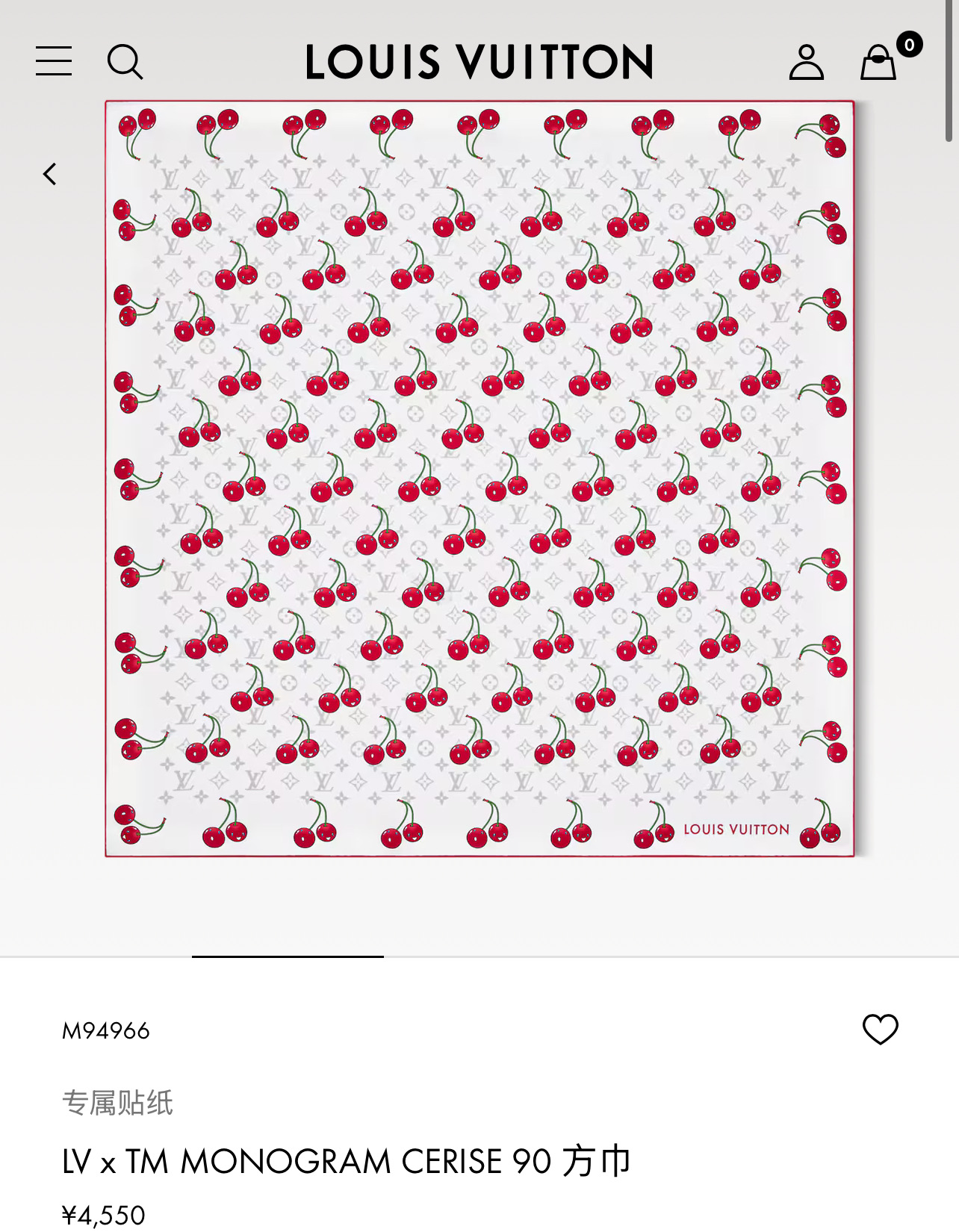The image size is (959, 1232).
Task: Go to the Louis Vuitton home page
Action: pos(479,62)
